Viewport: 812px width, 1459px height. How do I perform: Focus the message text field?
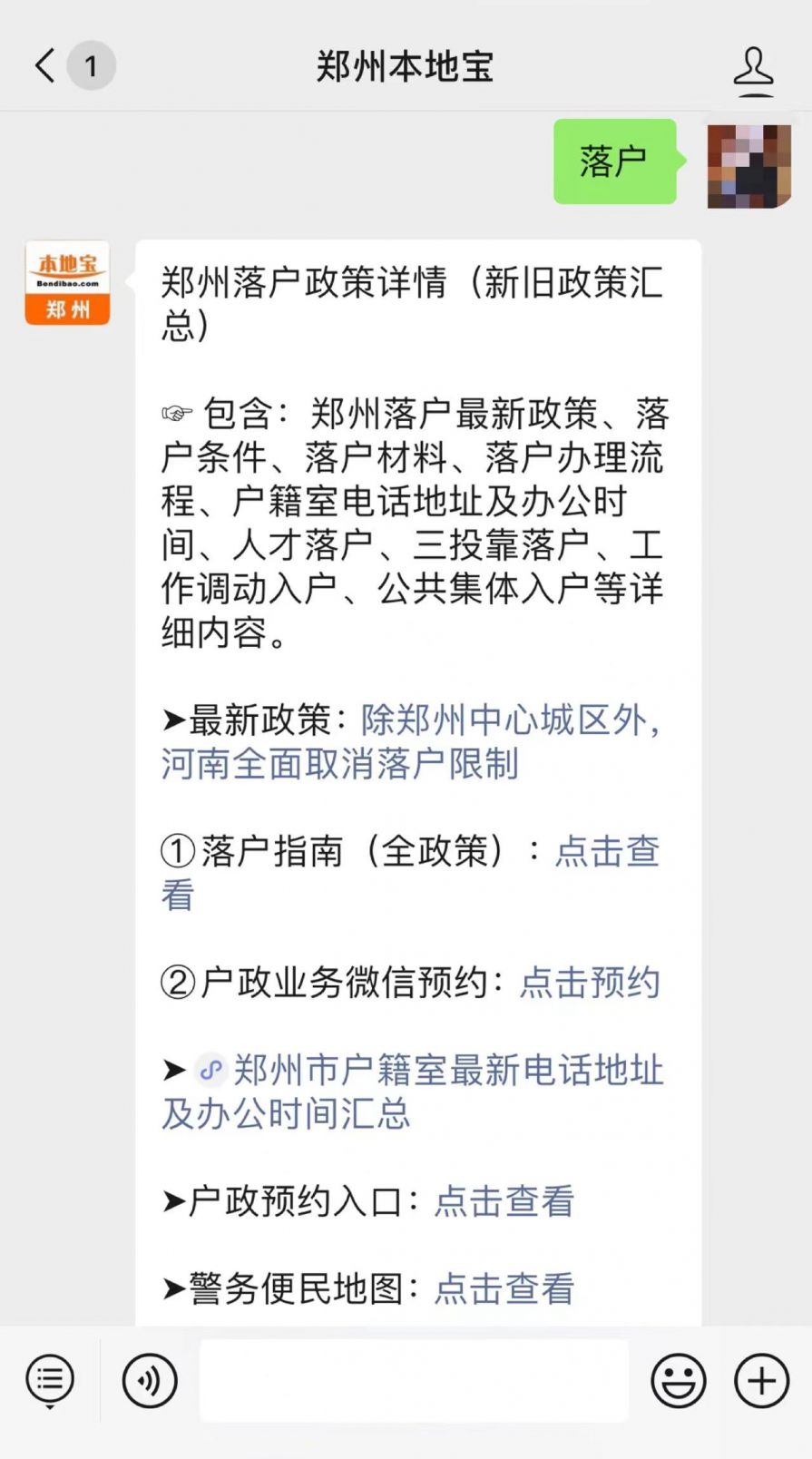tap(414, 1381)
